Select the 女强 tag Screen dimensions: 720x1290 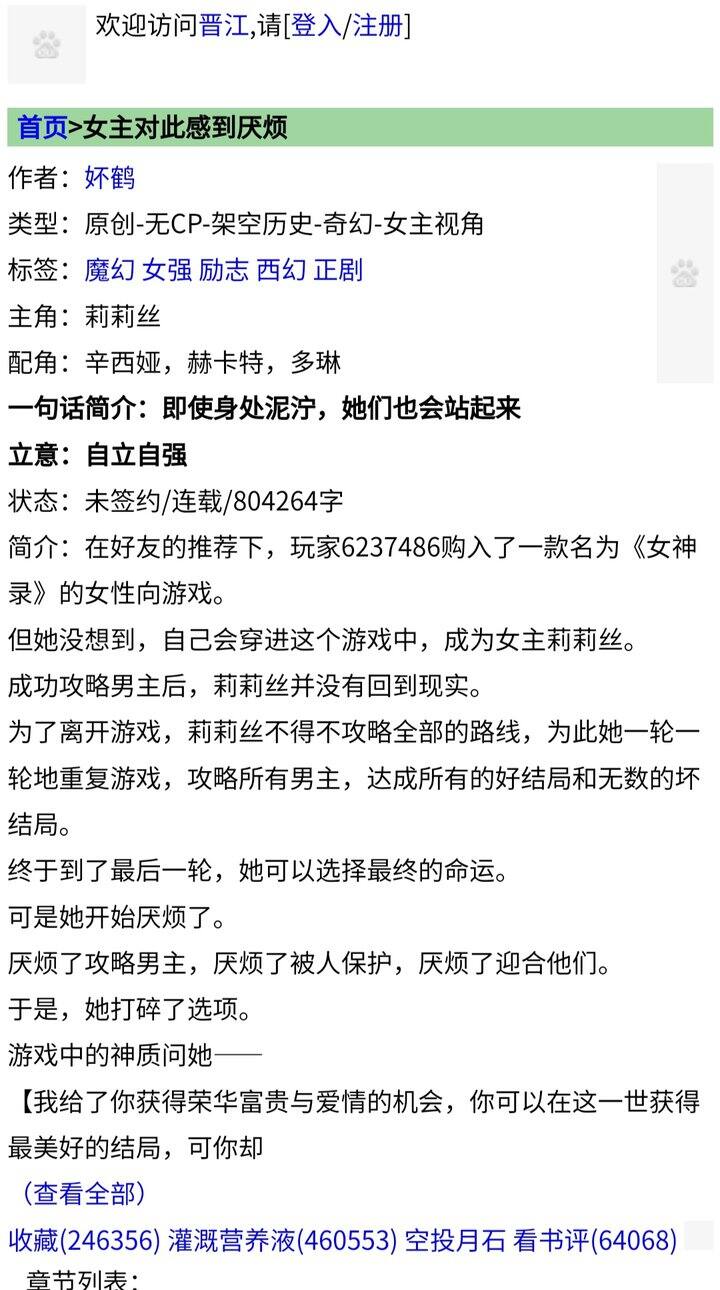pos(167,270)
